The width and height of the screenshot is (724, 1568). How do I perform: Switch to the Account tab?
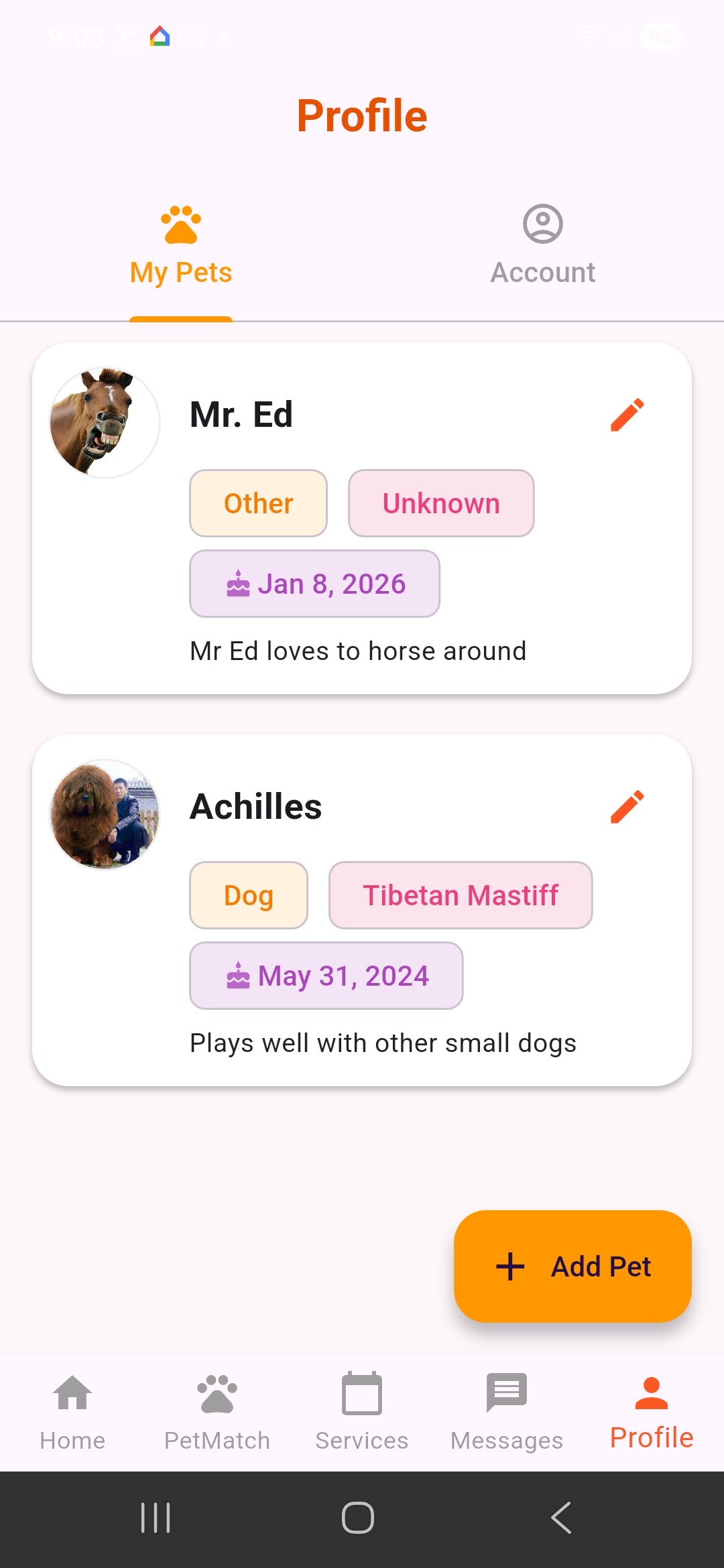[542, 246]
